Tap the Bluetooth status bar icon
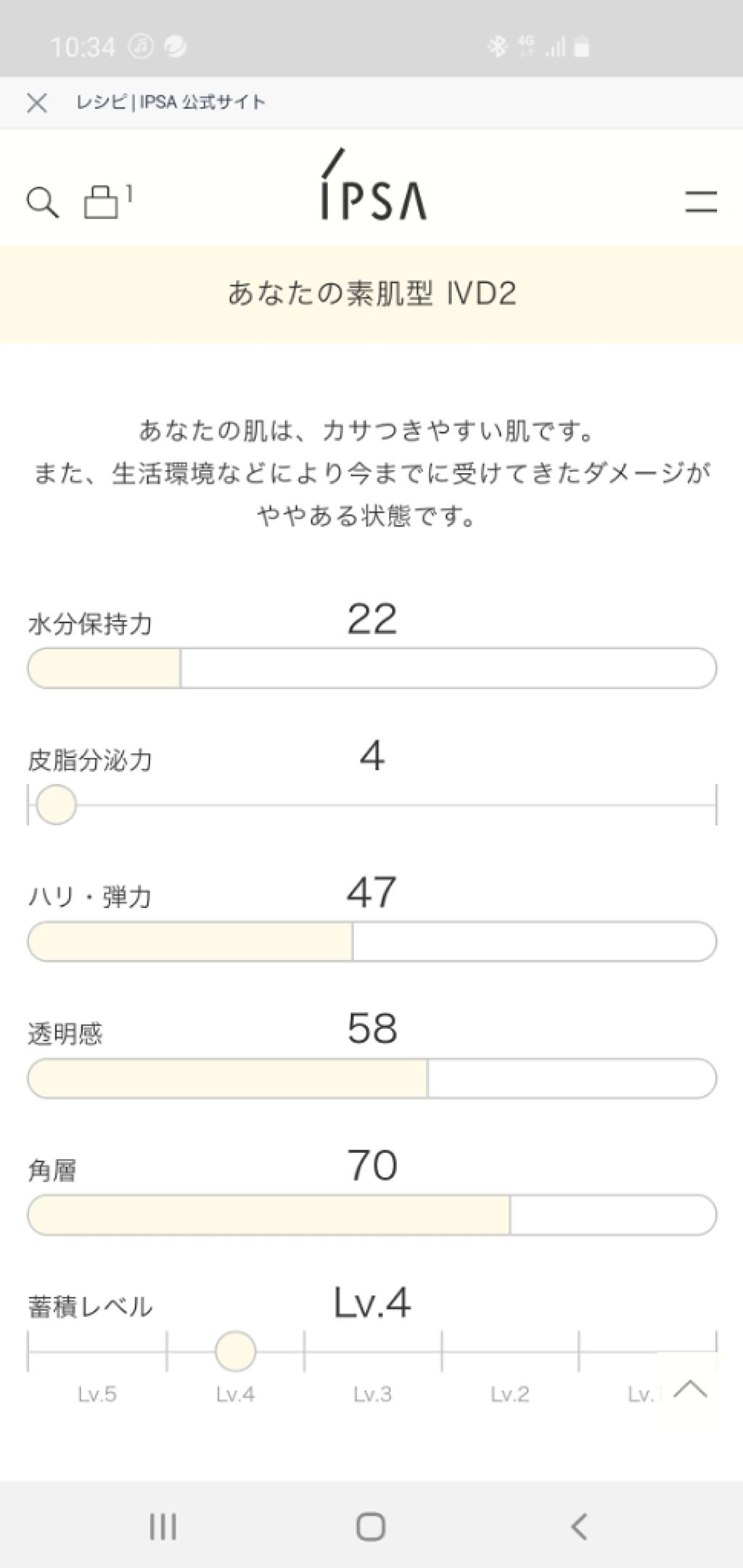 point(498,45)
